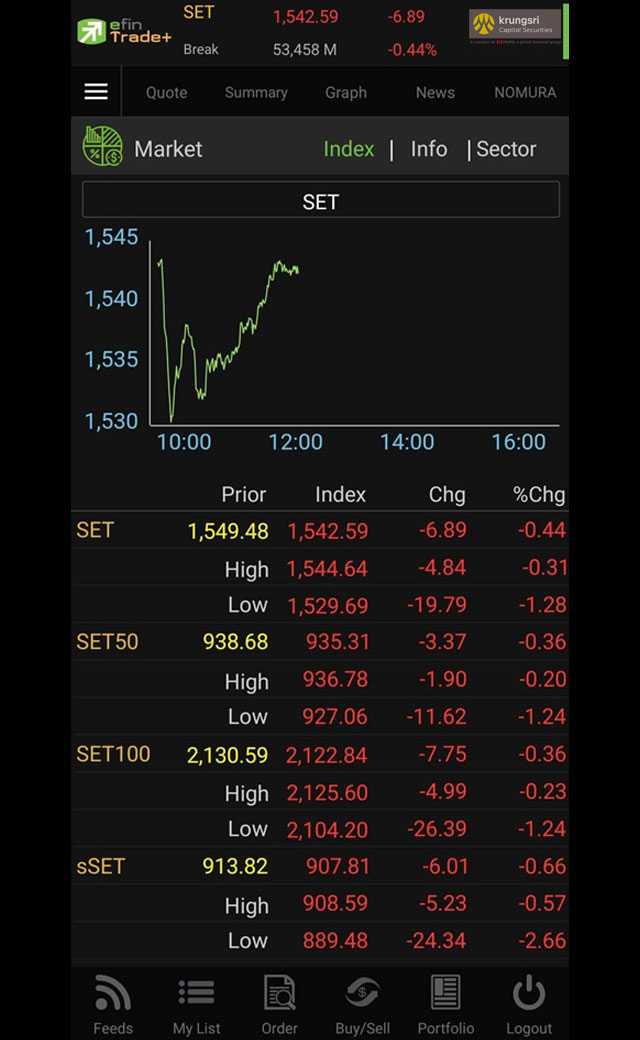Open the Order screen
Screen dimensions: 640x1040
[x=279, y=1004]
